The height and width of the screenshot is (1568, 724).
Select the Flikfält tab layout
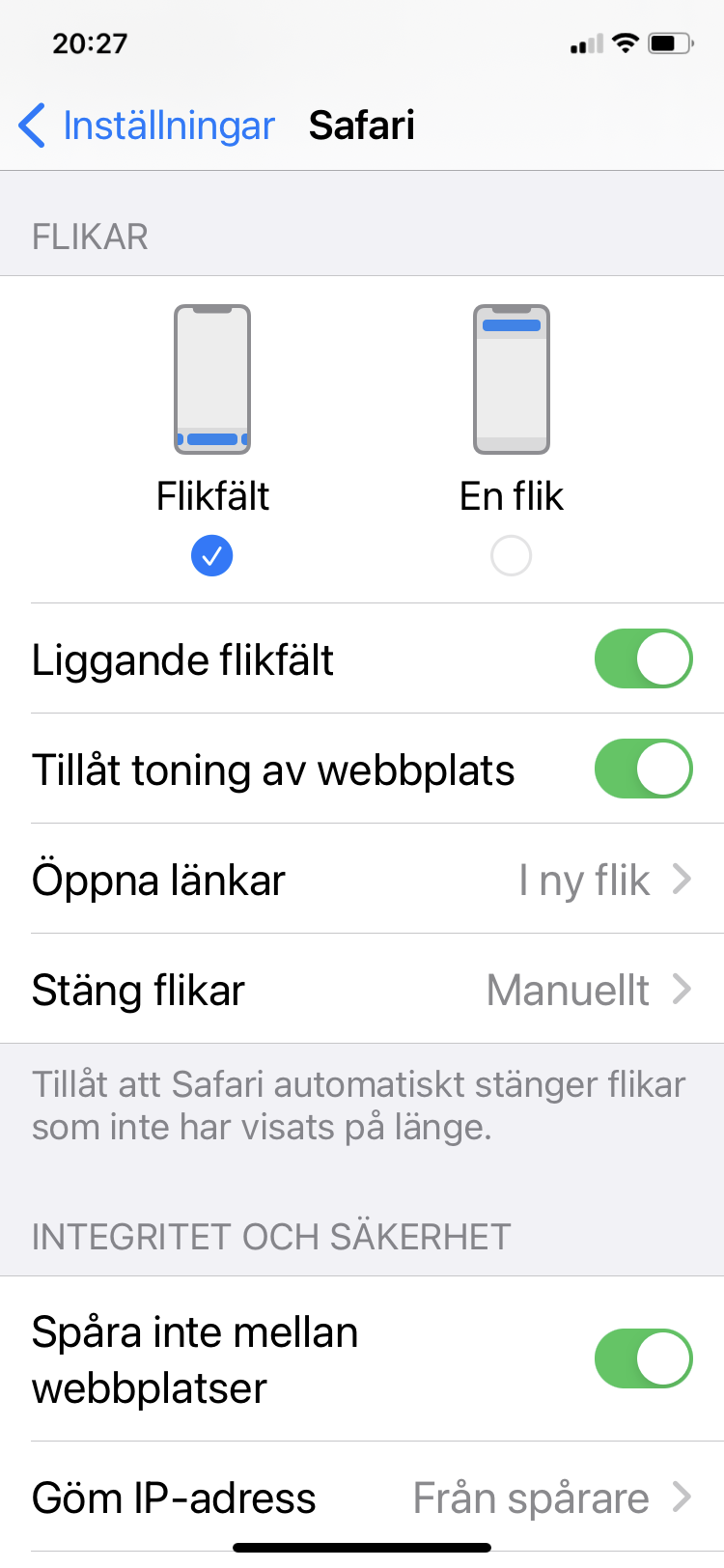click(212, 555)
